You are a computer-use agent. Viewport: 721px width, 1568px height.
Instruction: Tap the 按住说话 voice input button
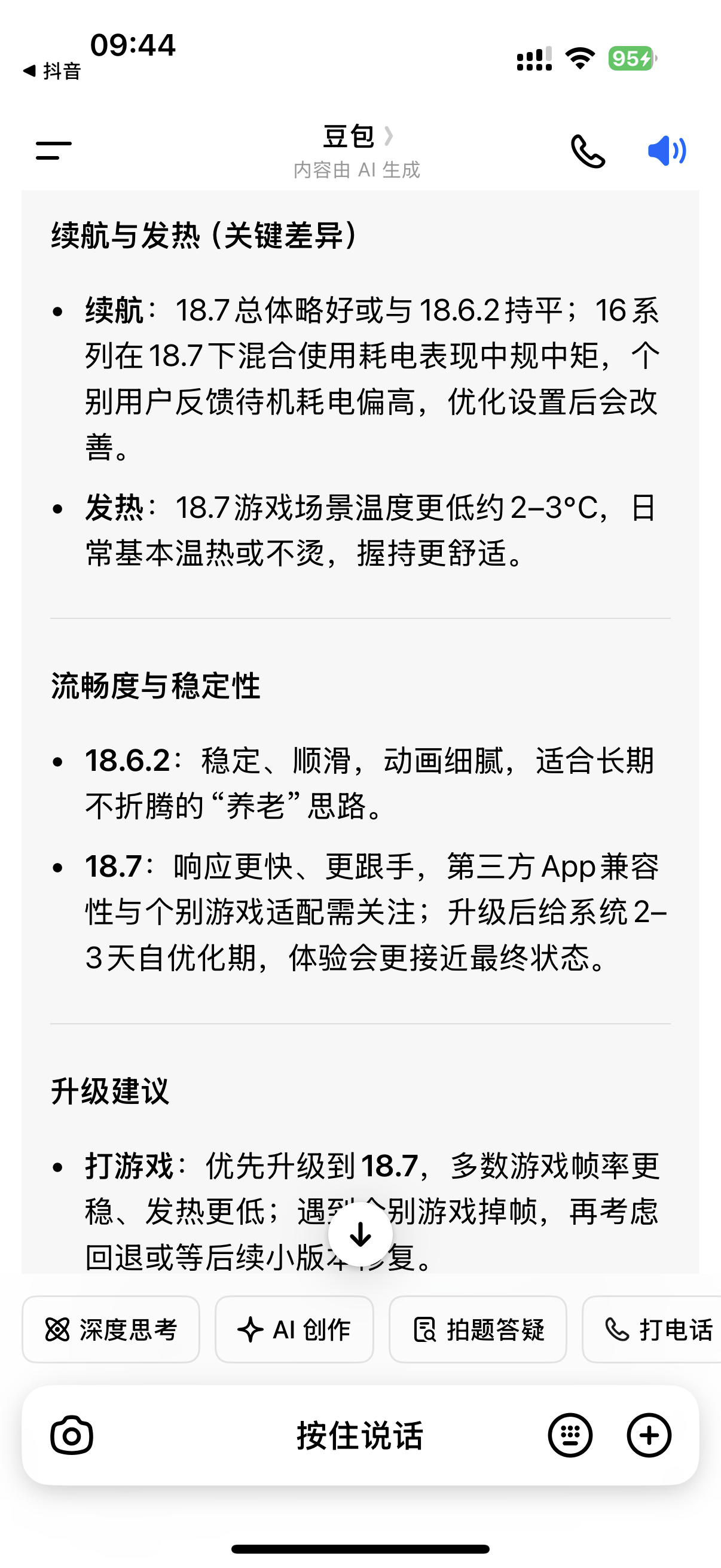tap(360, 1435)
